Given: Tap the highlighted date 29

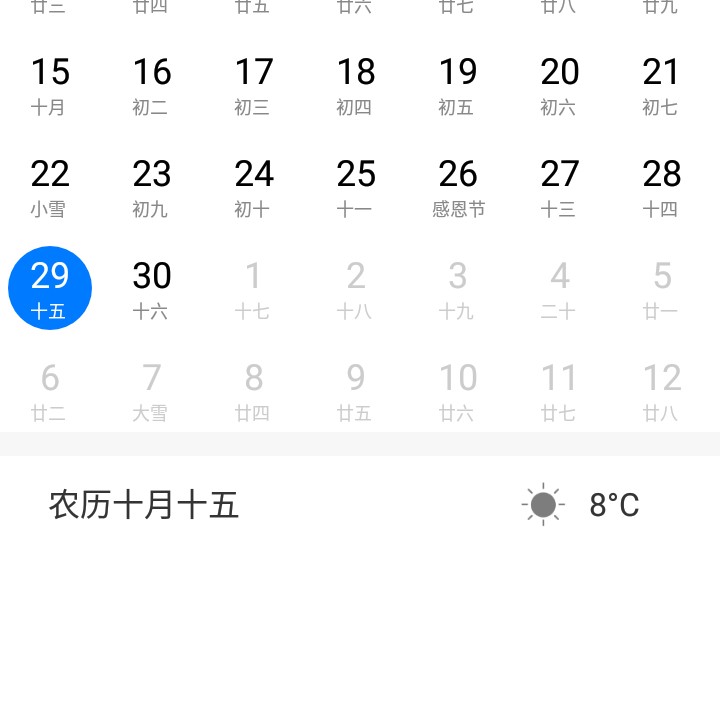Looking at the screenshot, I should click(50, 288).
